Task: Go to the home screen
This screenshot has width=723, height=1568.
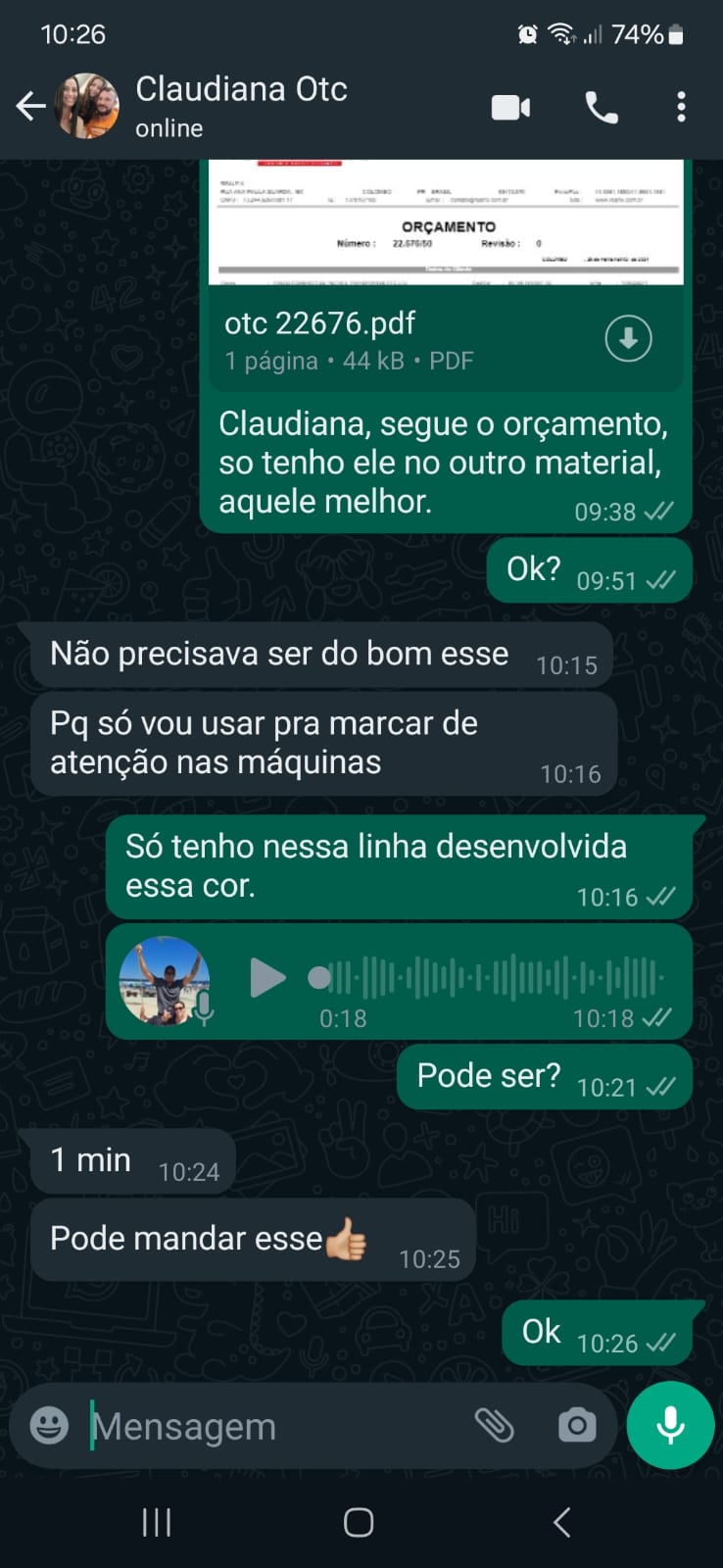Action: point(359,1522)
